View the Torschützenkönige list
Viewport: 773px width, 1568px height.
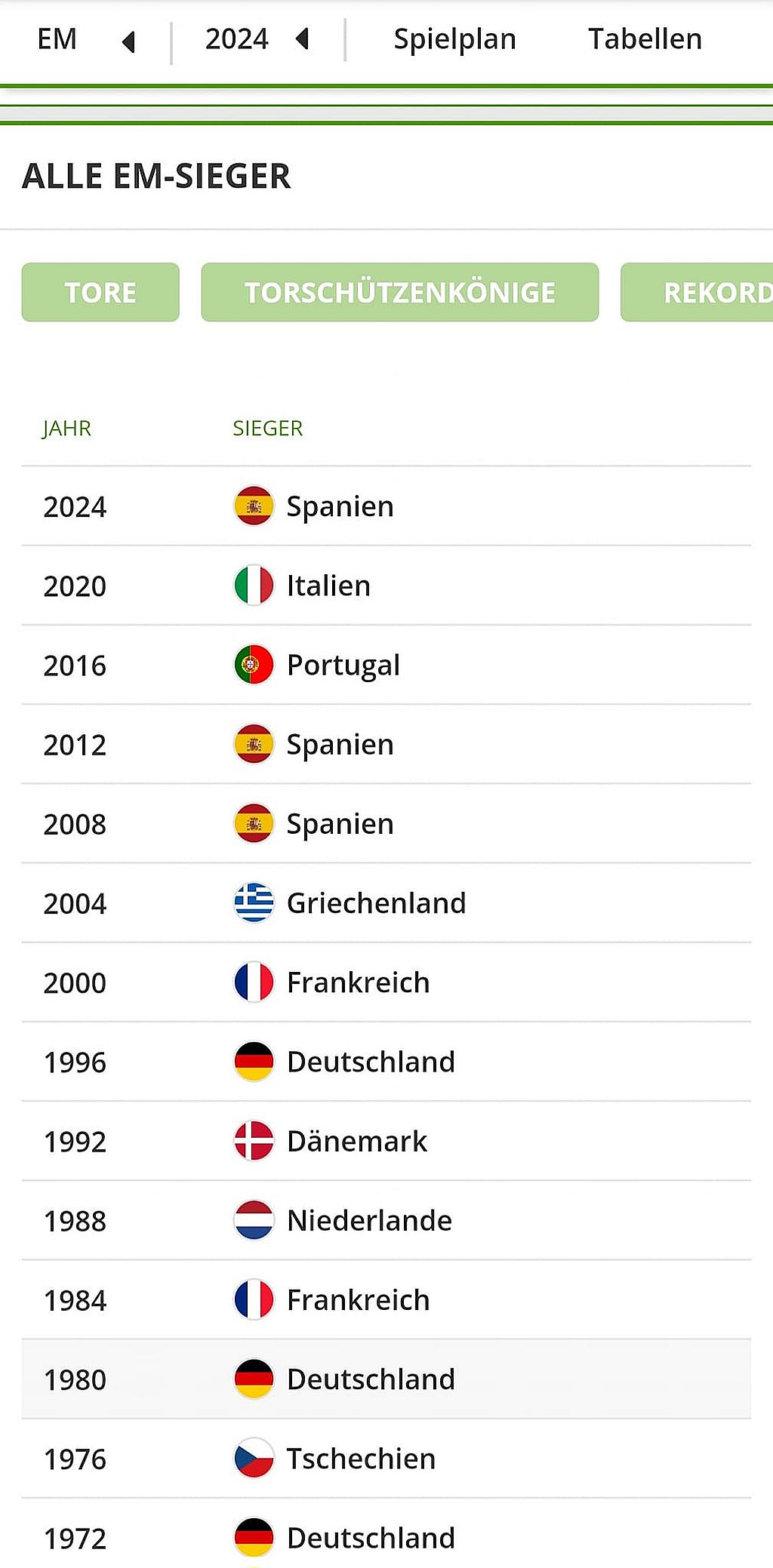tap(399, 293)
